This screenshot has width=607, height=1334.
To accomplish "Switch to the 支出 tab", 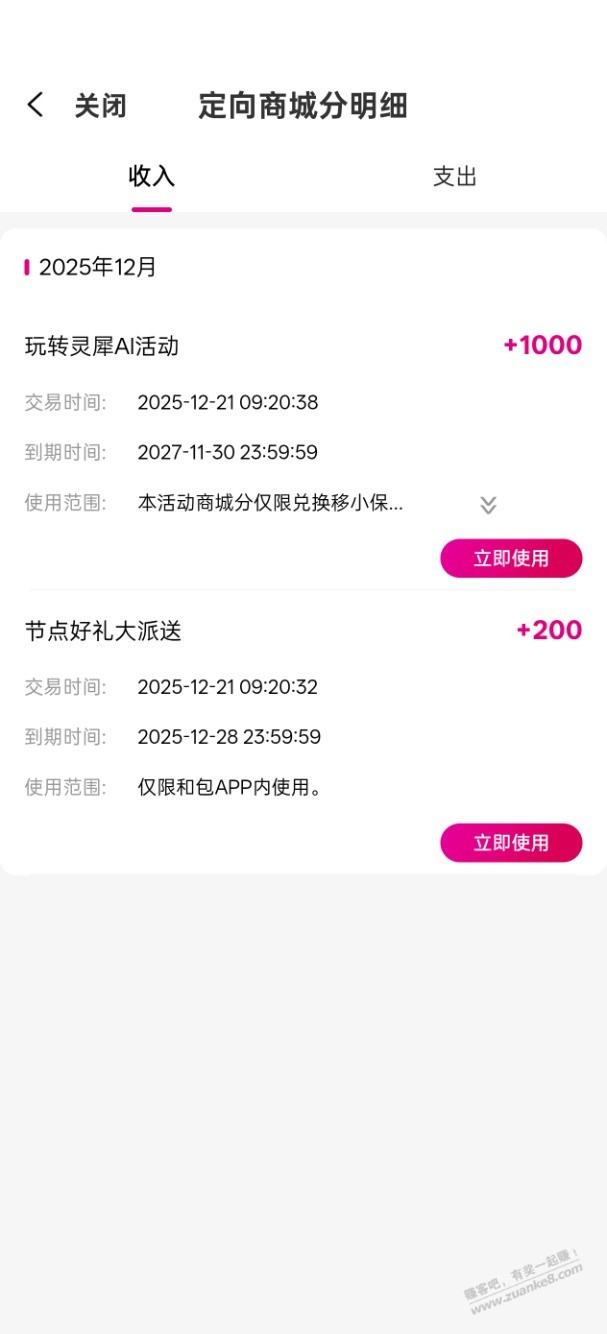I will [455, 177].
